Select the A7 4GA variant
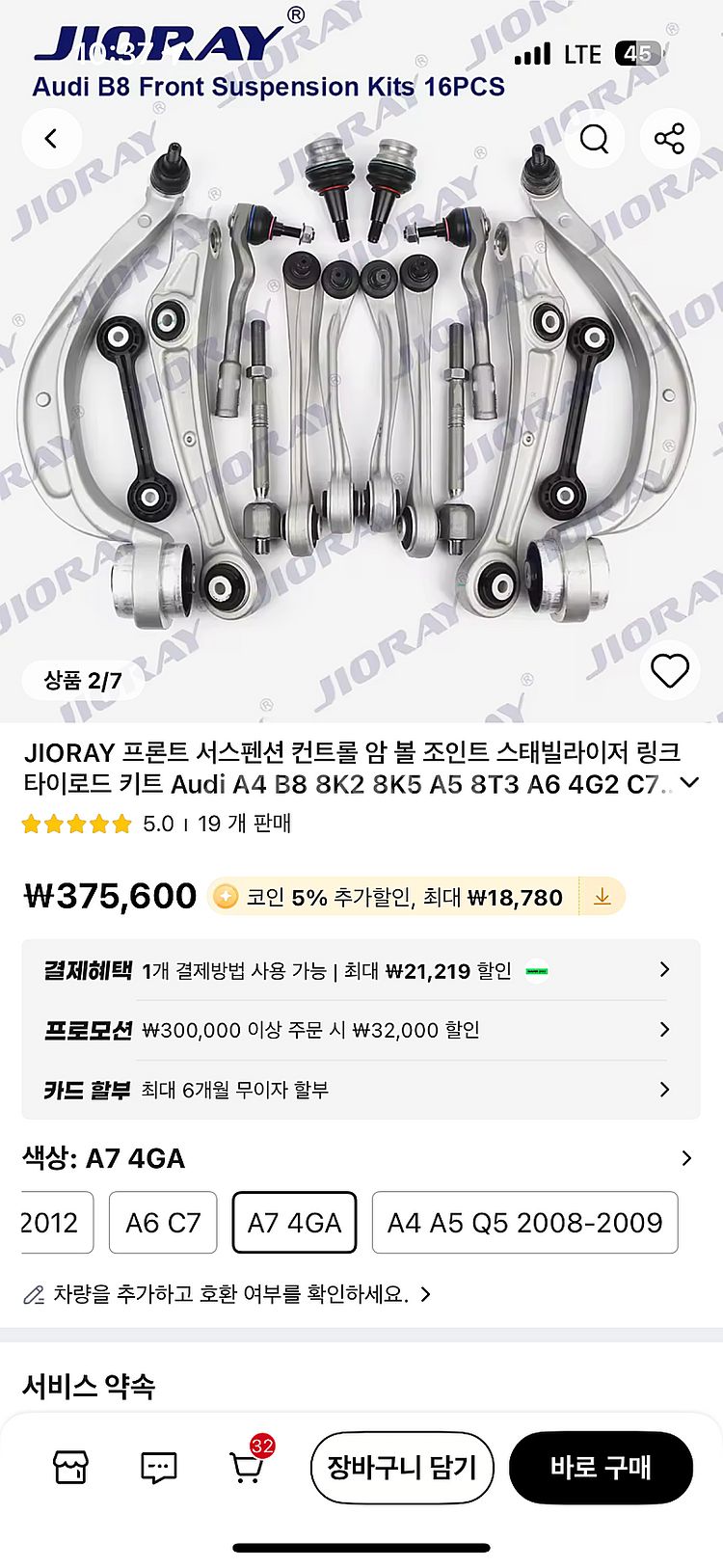Screen dimensions: 723x1568 (x=294, y=1223)
